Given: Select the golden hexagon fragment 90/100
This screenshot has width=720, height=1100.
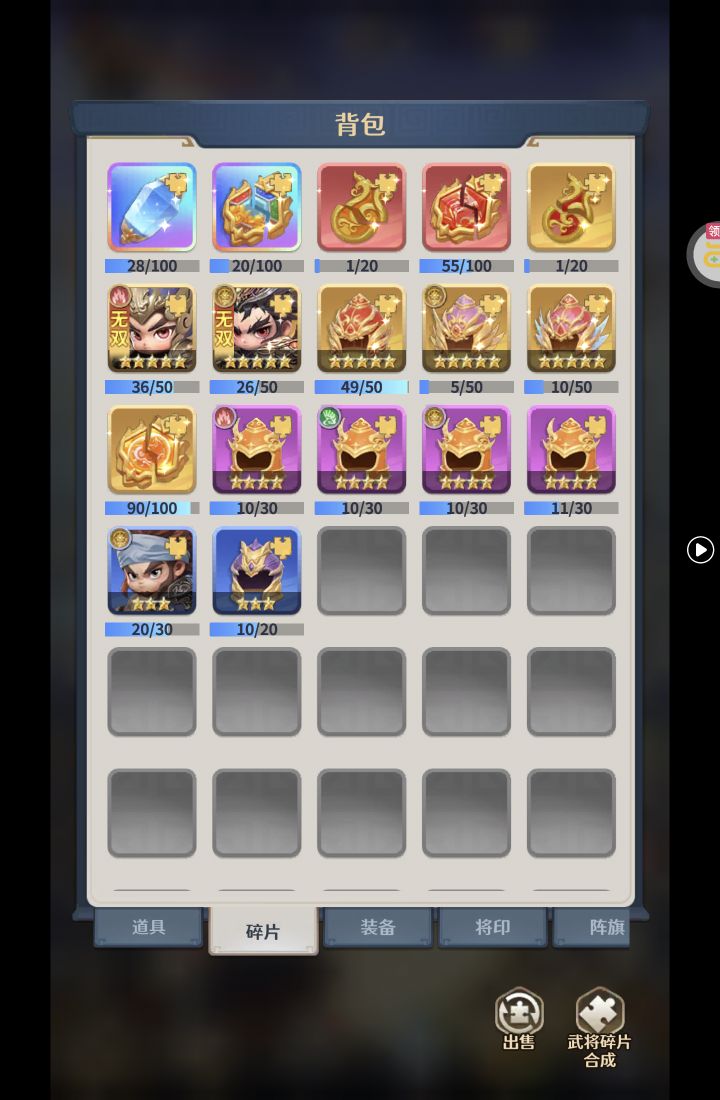Looking at the screenshot, I should click(x=152, y=449).
